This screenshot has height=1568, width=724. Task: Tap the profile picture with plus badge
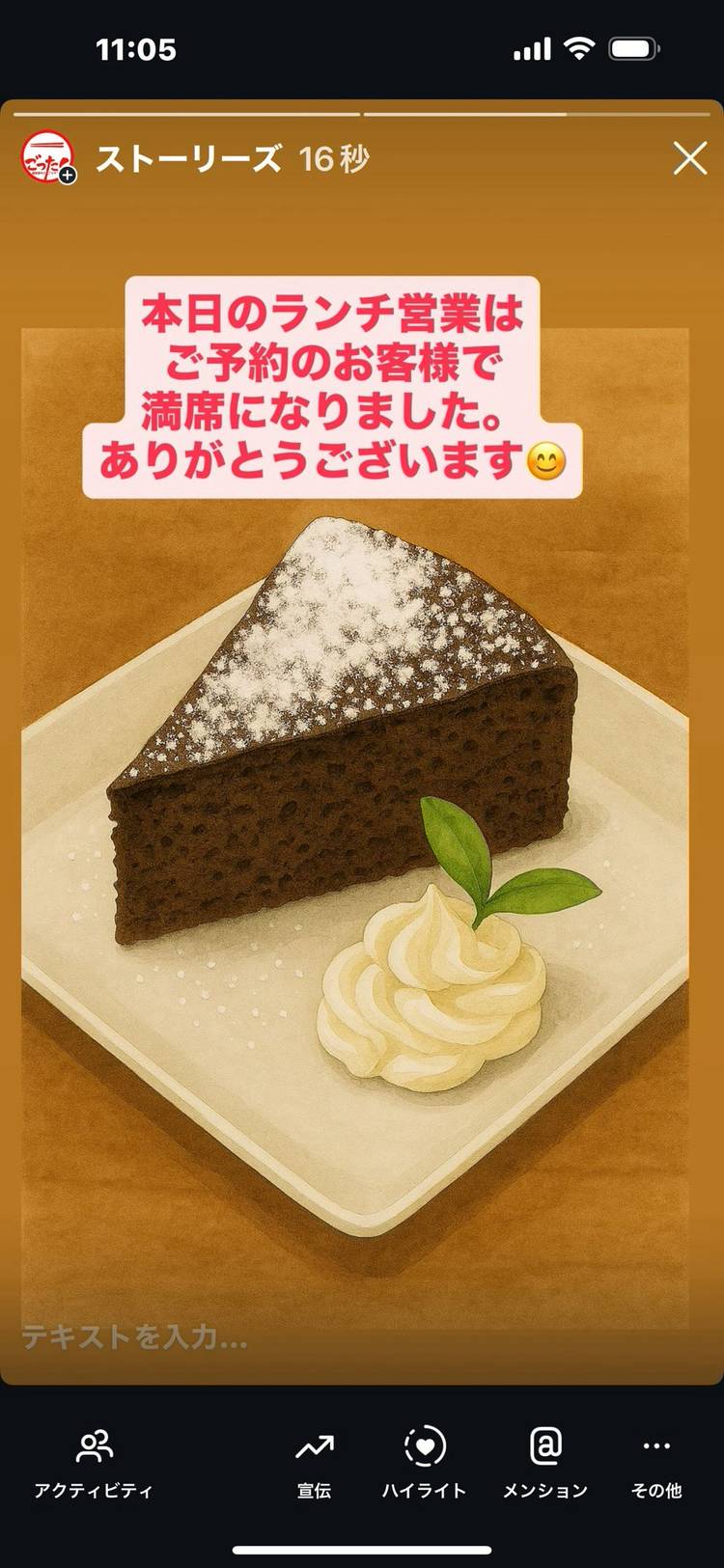tap(47, 158)
